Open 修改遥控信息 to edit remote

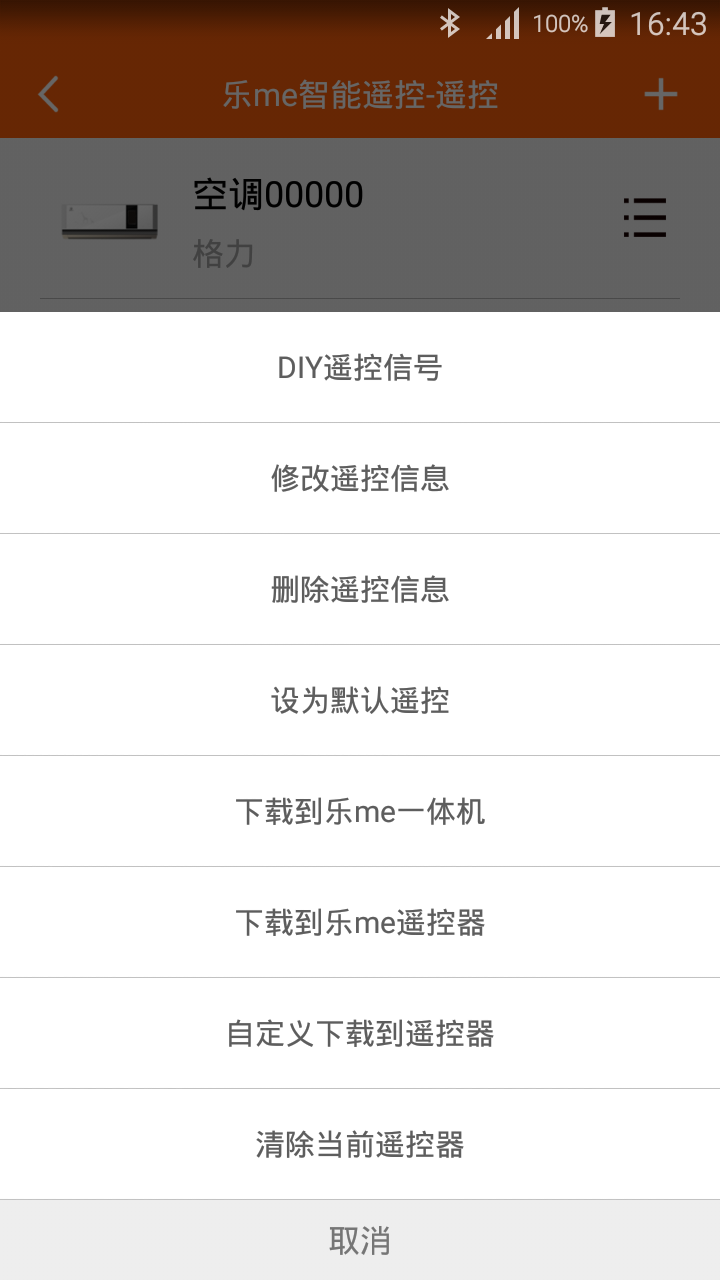pyautogui.click(x=360, y=478)
